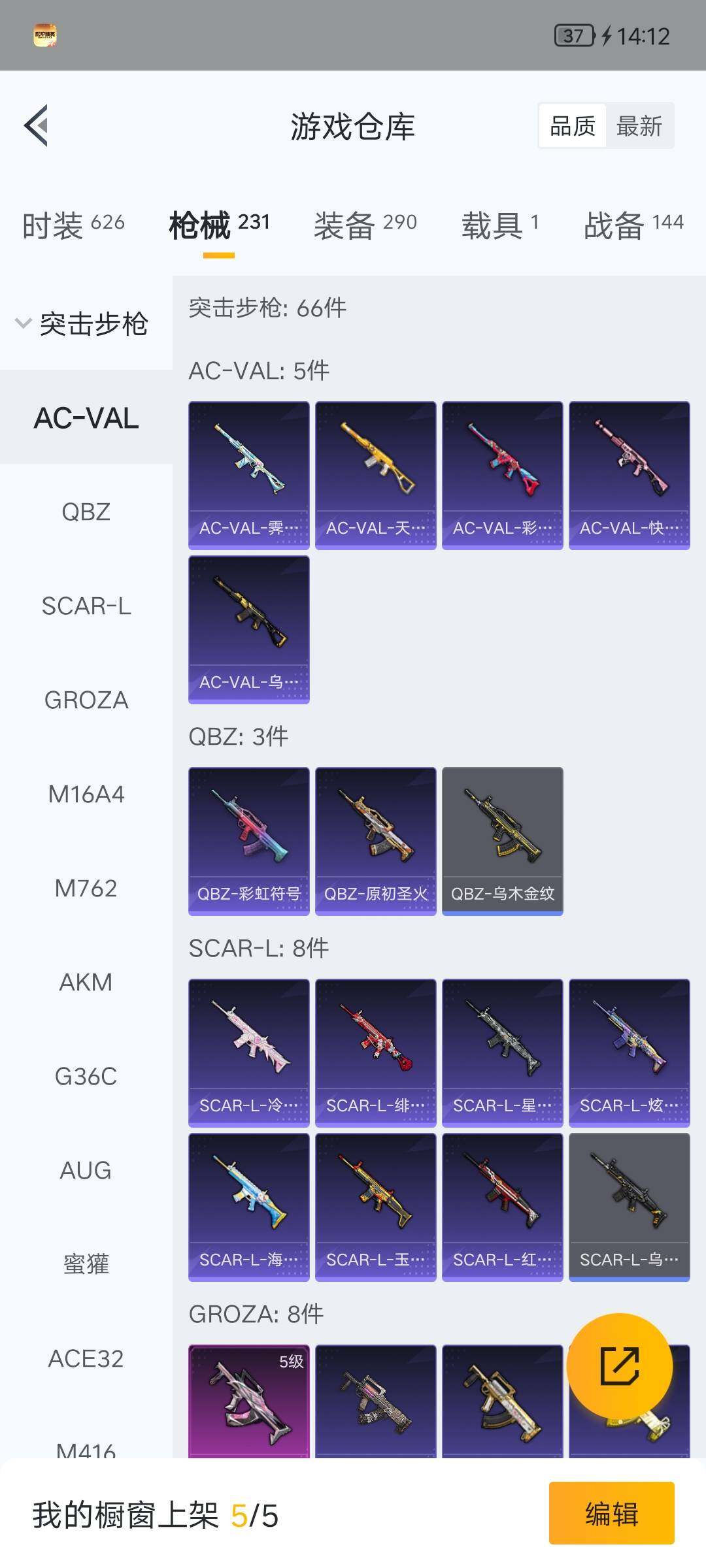Open the 战备 tab

click(633, 225)
